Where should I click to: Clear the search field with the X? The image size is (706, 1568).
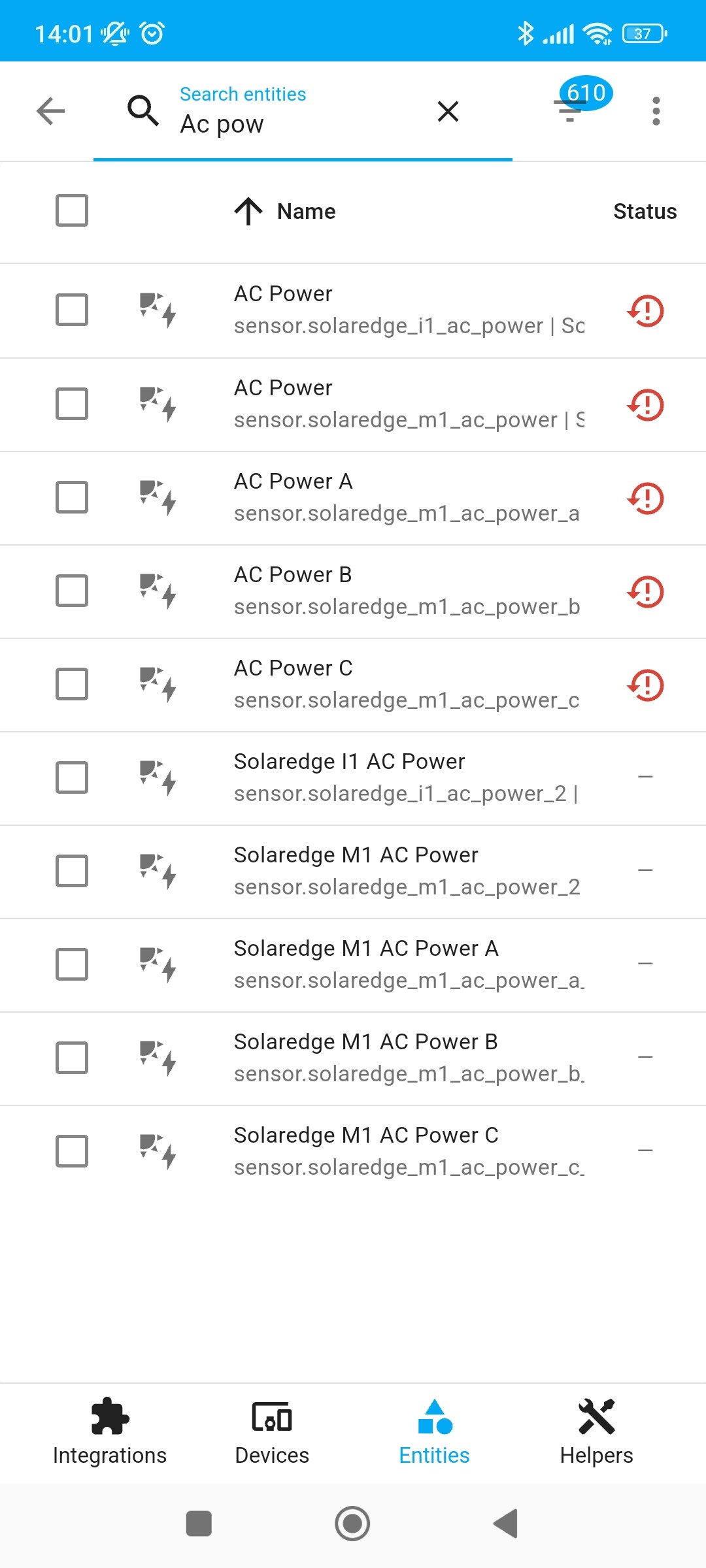(448, 111)
